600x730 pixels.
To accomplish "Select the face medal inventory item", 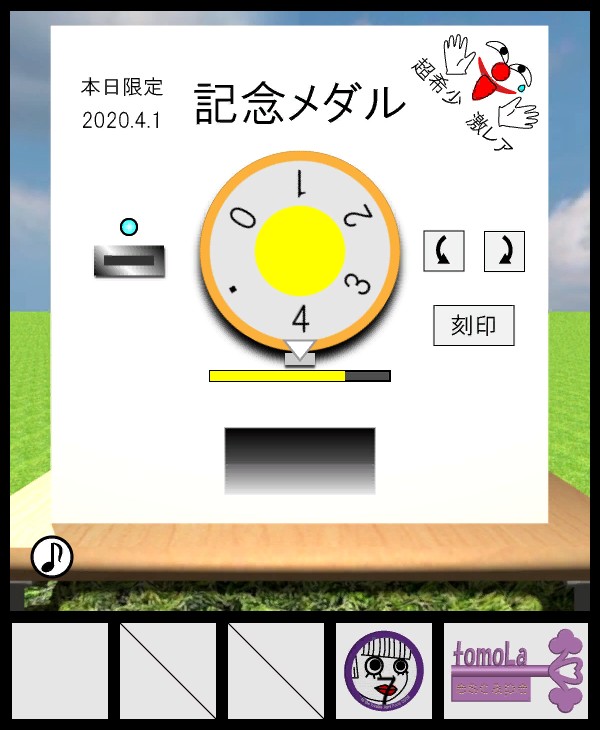I will click(x=384, y=671).
